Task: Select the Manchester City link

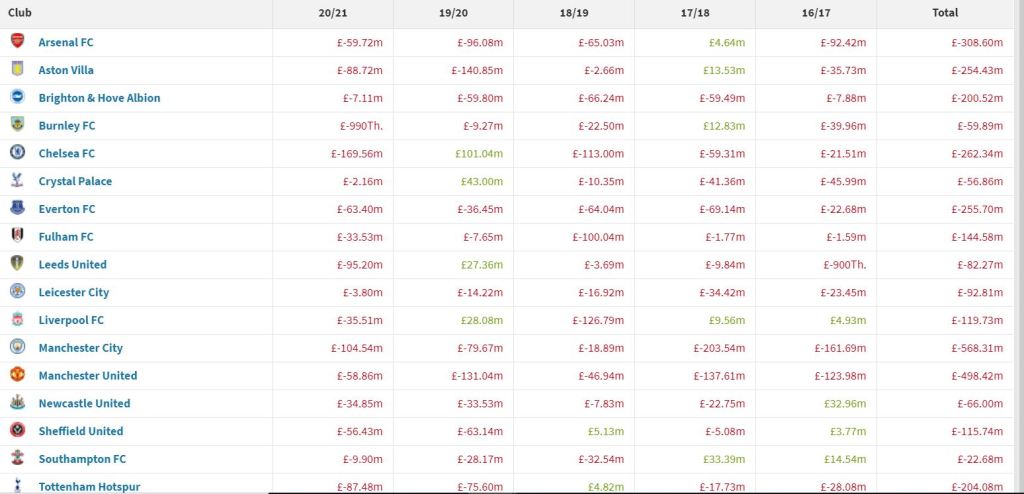Action: 79,348
